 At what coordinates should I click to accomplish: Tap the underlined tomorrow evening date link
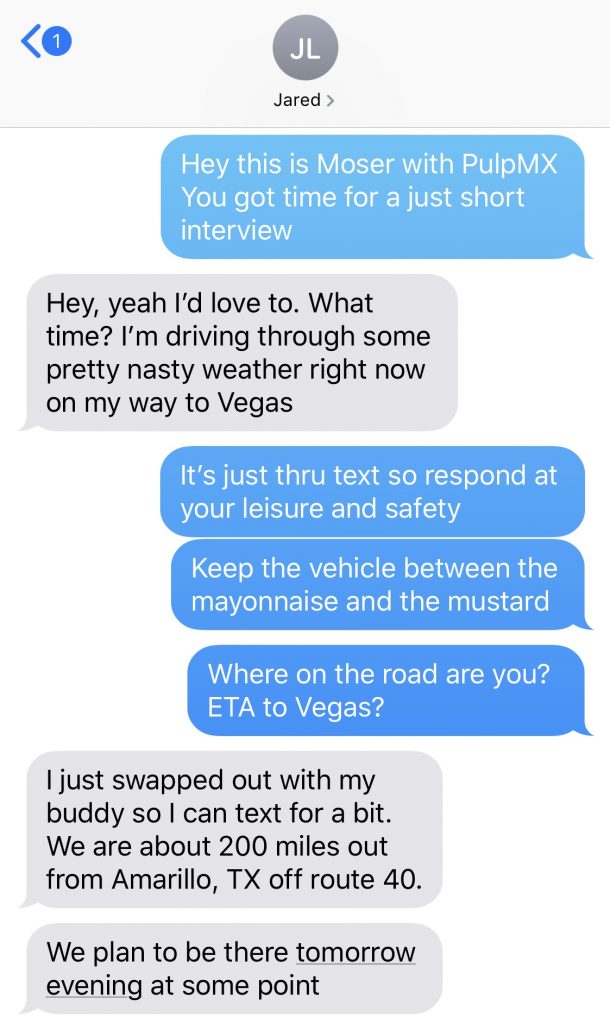tap(355, 953)
